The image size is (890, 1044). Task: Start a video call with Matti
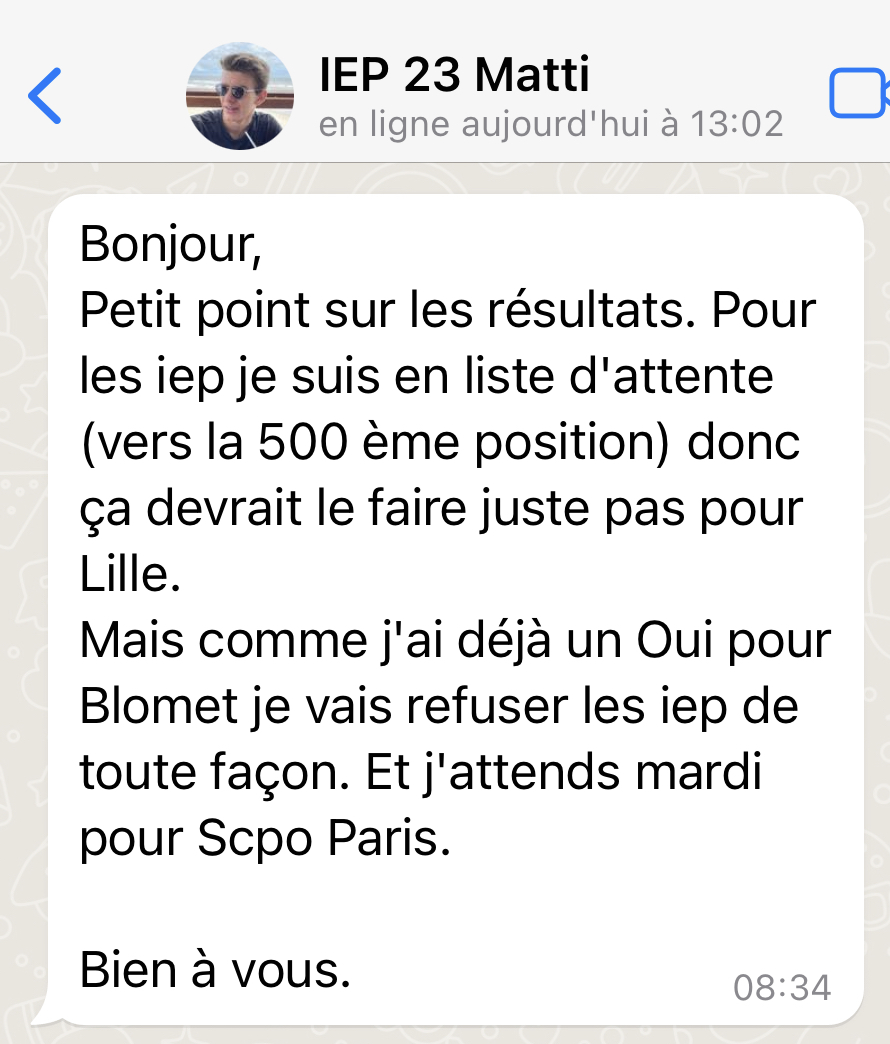pos(858,96)
